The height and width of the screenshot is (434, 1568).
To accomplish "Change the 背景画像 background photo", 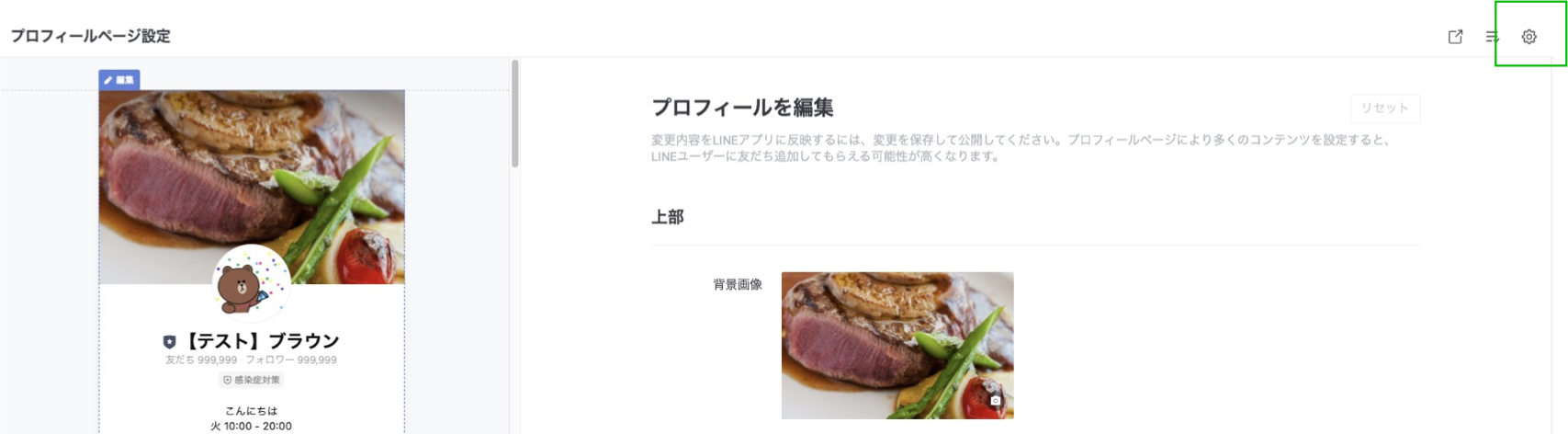I will pos(995,401).
